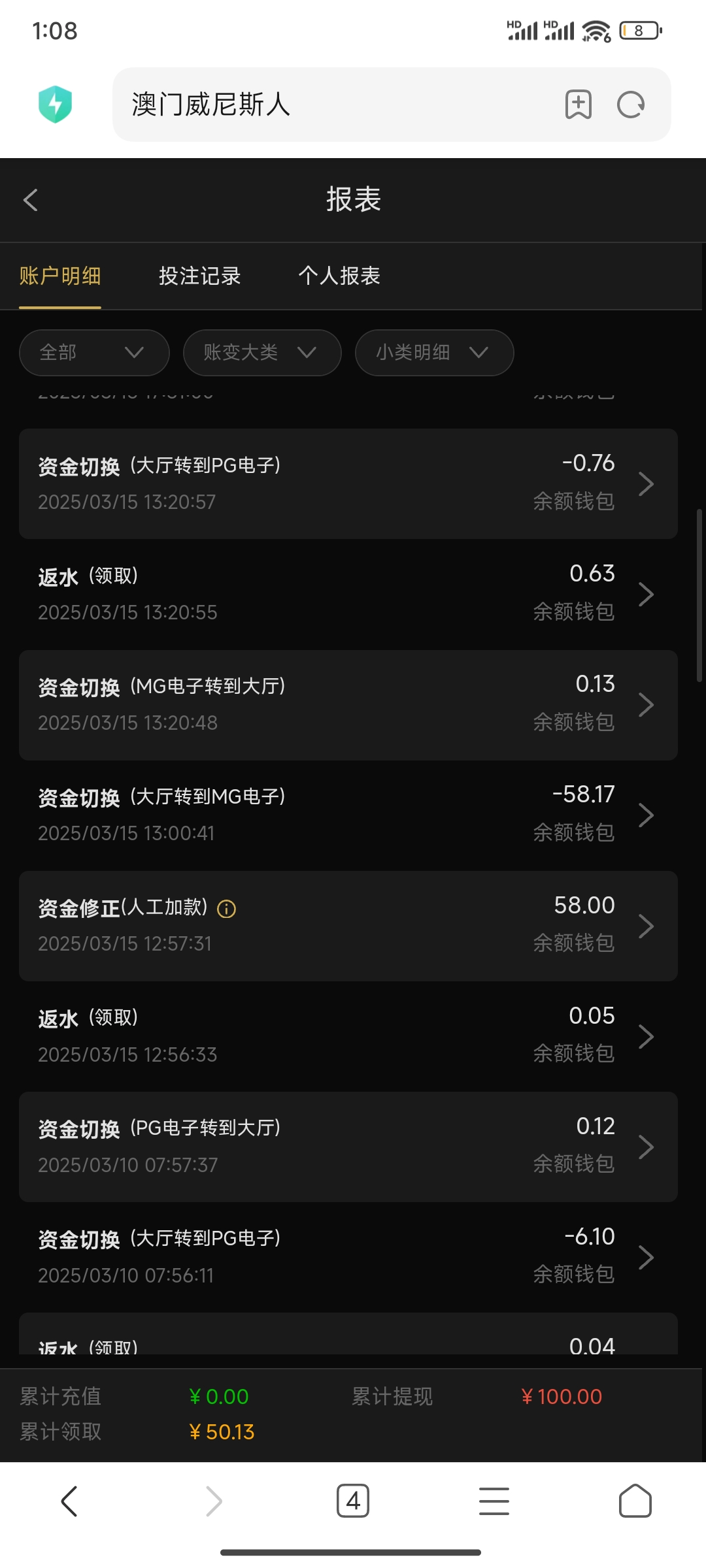The width and height of the screenshot is (706, 1568).
Task: Bookmark this page in the browser
Action: pos(579,105)
